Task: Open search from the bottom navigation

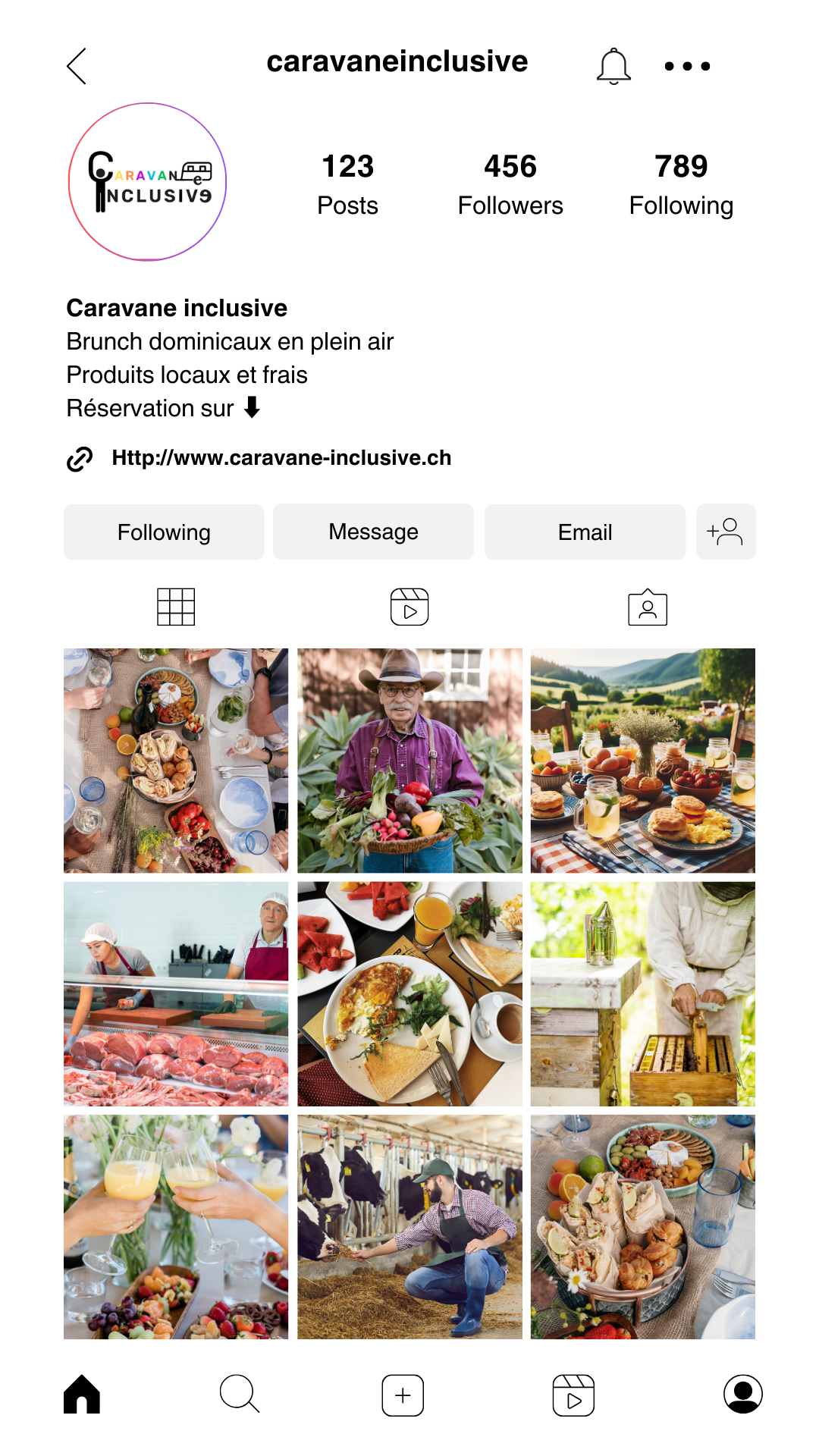Action: coord(240,1394)
